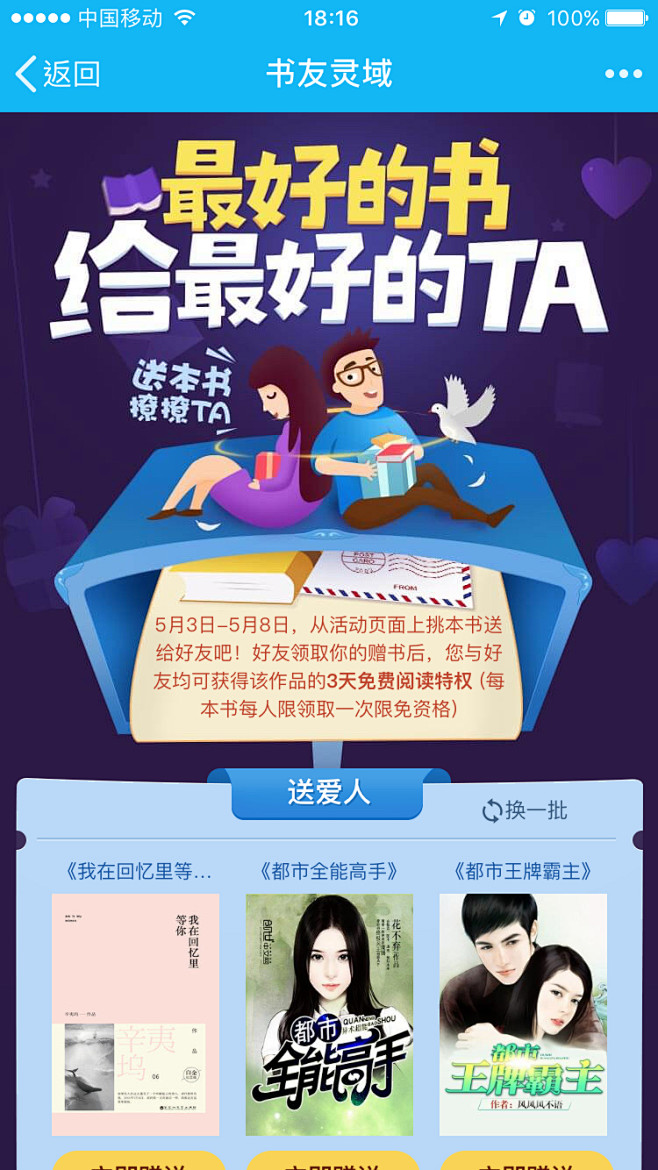Tap gift button under 《都市王牌霸主》
The width and height of the screenshot is (658, 1170).
tap(523, 1162)
